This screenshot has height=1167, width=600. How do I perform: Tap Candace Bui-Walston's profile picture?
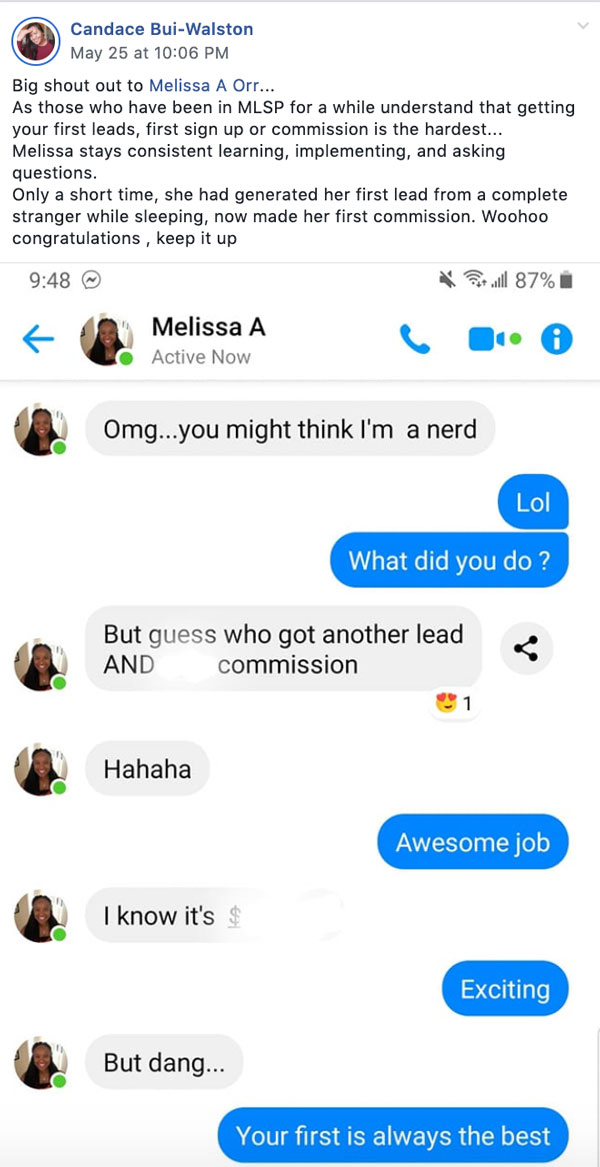tap(35, 41)
